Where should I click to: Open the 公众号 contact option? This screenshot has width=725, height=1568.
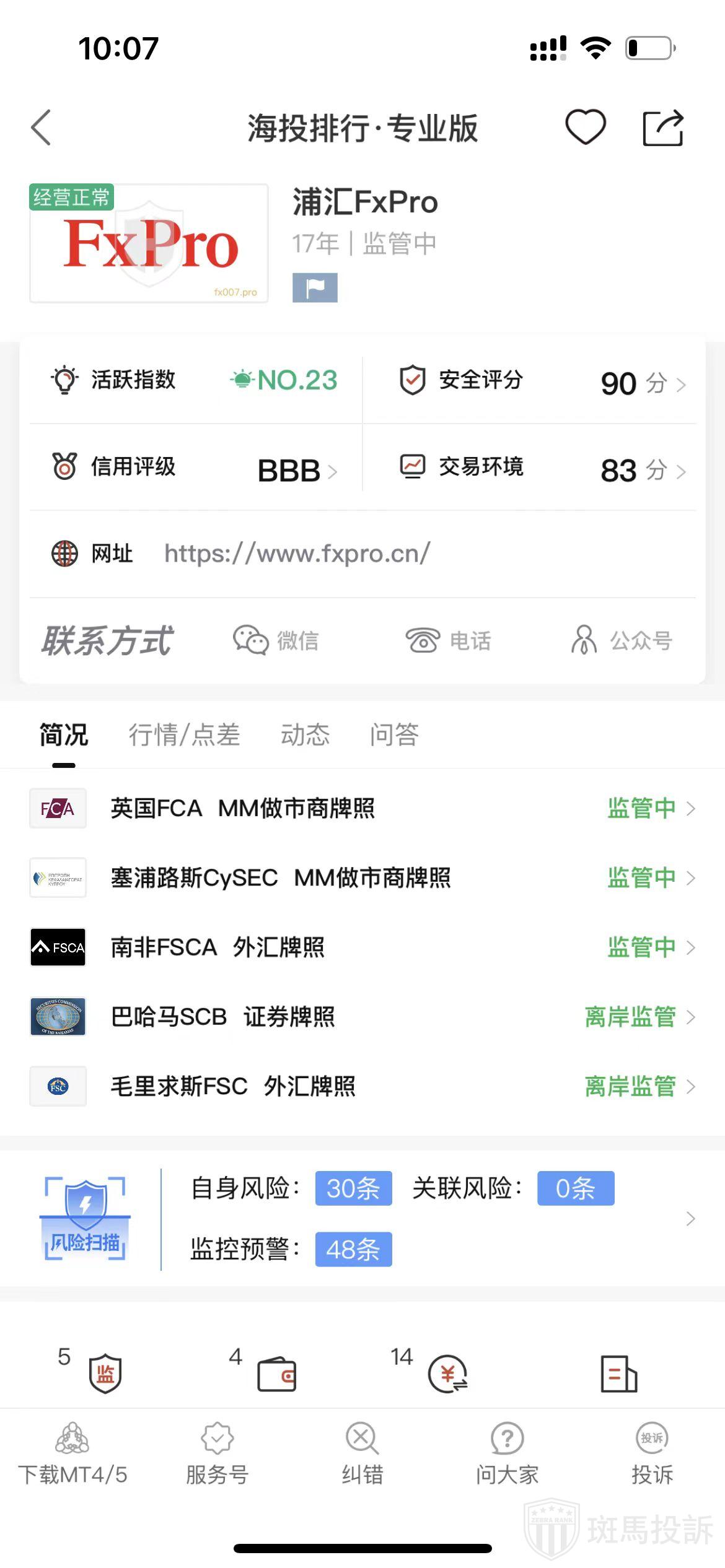(x=622, y=640)
